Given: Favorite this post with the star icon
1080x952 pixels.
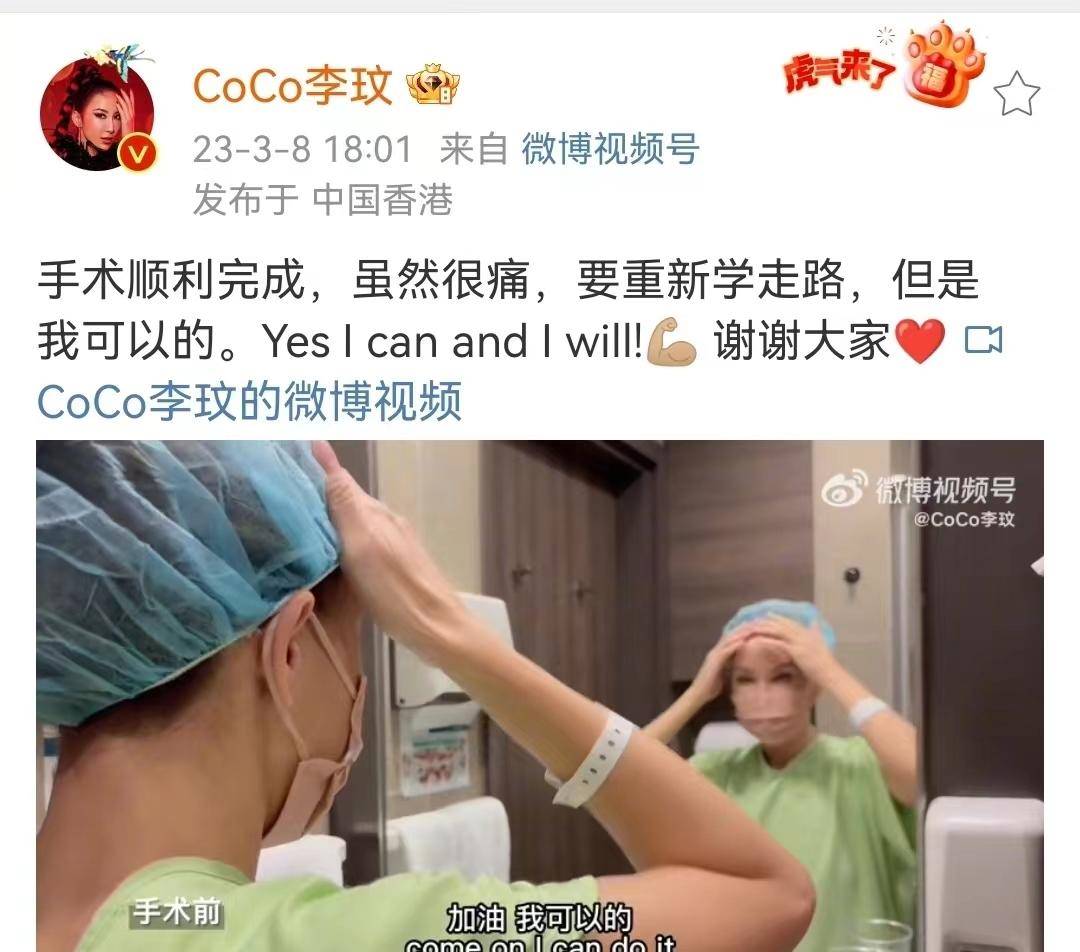Looking at the screenshot, I should tap(1016, 95).
